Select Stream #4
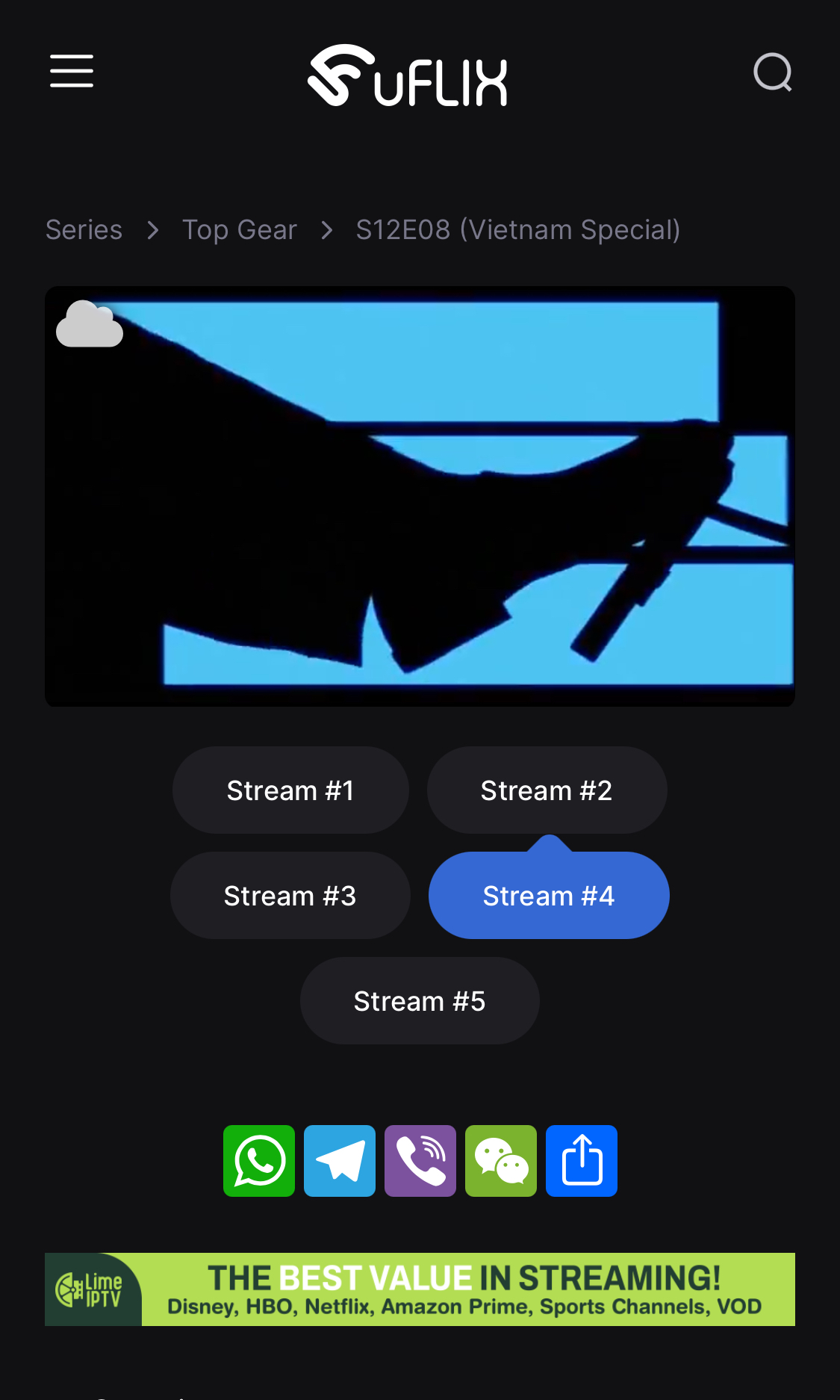The width and height of the screenshot is (840, 1400). click(549, 896)
